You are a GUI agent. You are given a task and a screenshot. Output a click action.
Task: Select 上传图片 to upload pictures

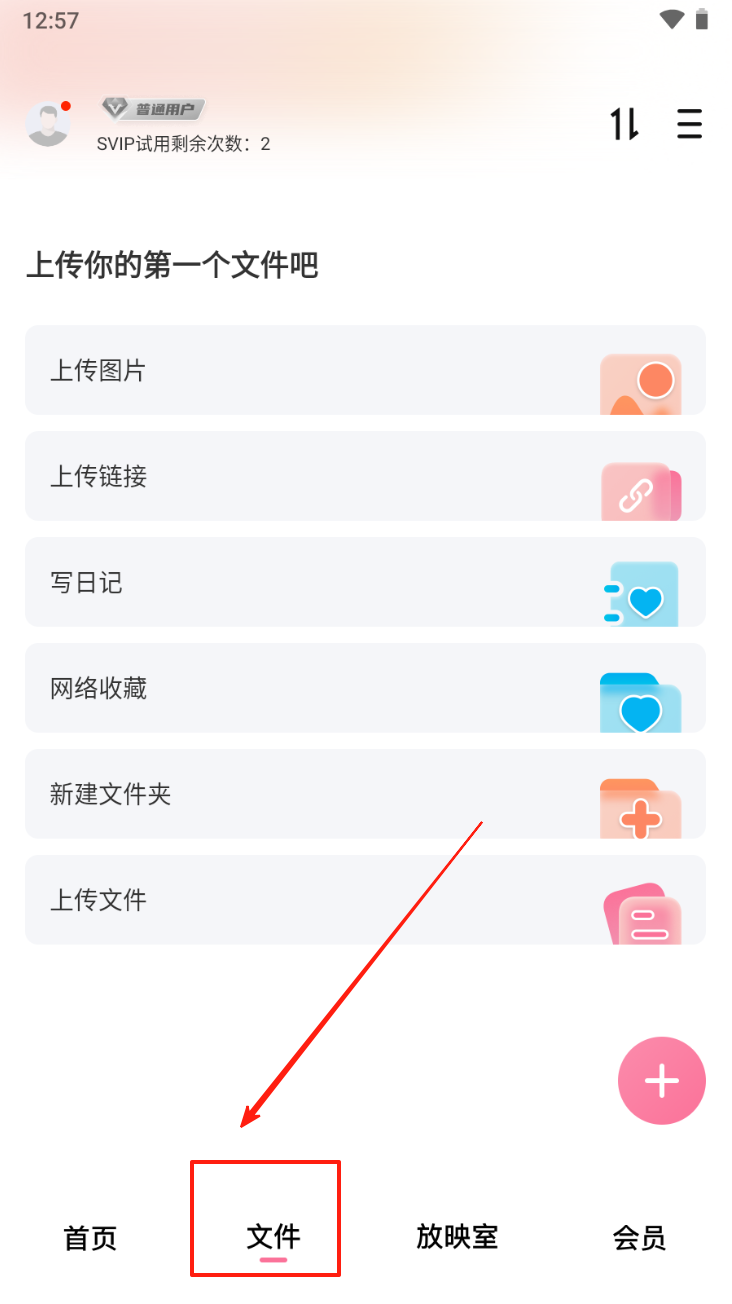(365, 370)
